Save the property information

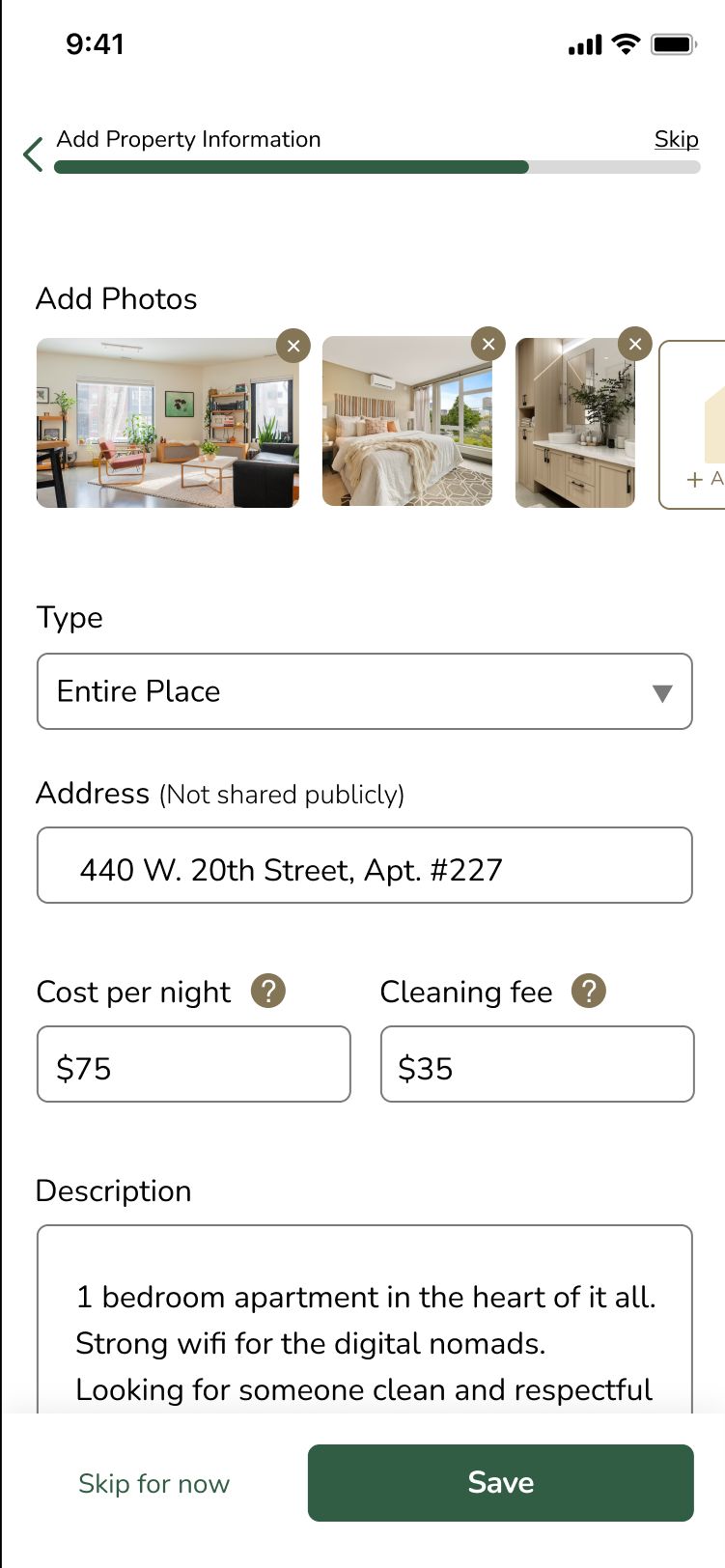tap(500, 1483)
